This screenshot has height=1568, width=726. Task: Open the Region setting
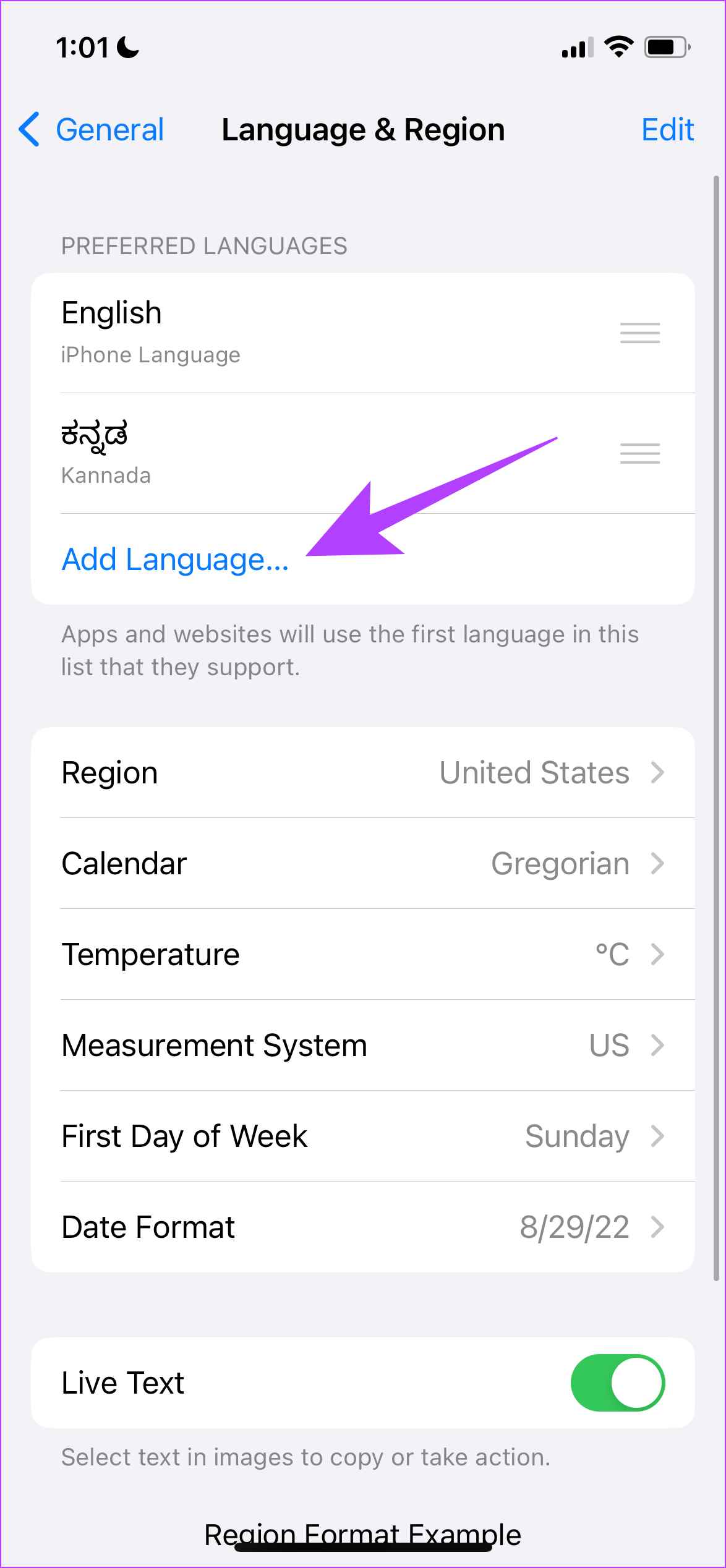pos(363,773)
